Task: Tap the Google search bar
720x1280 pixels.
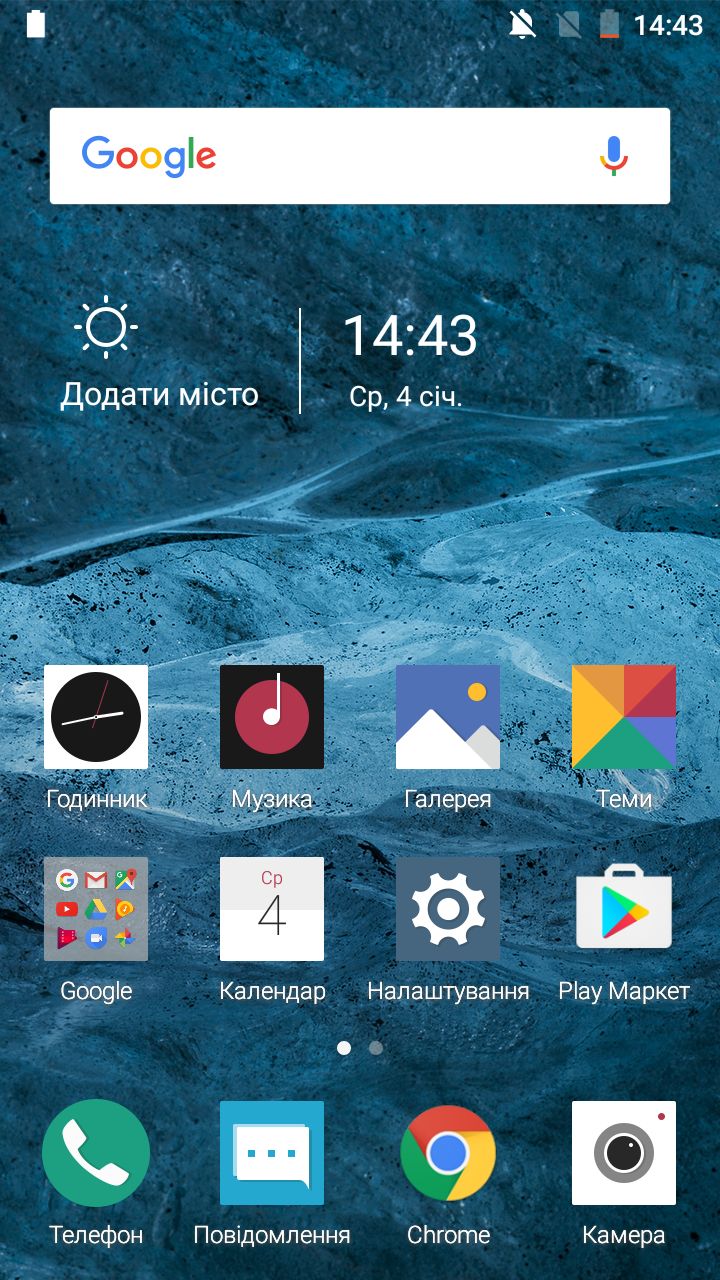Action: [340, 156]
